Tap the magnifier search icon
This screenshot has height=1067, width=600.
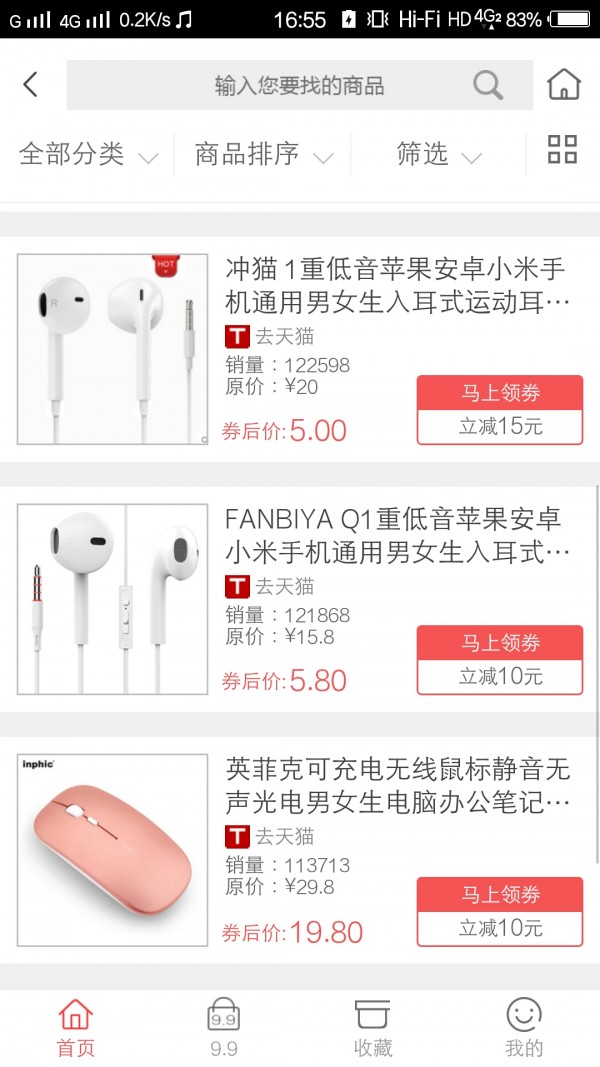(x=488, y=86)
